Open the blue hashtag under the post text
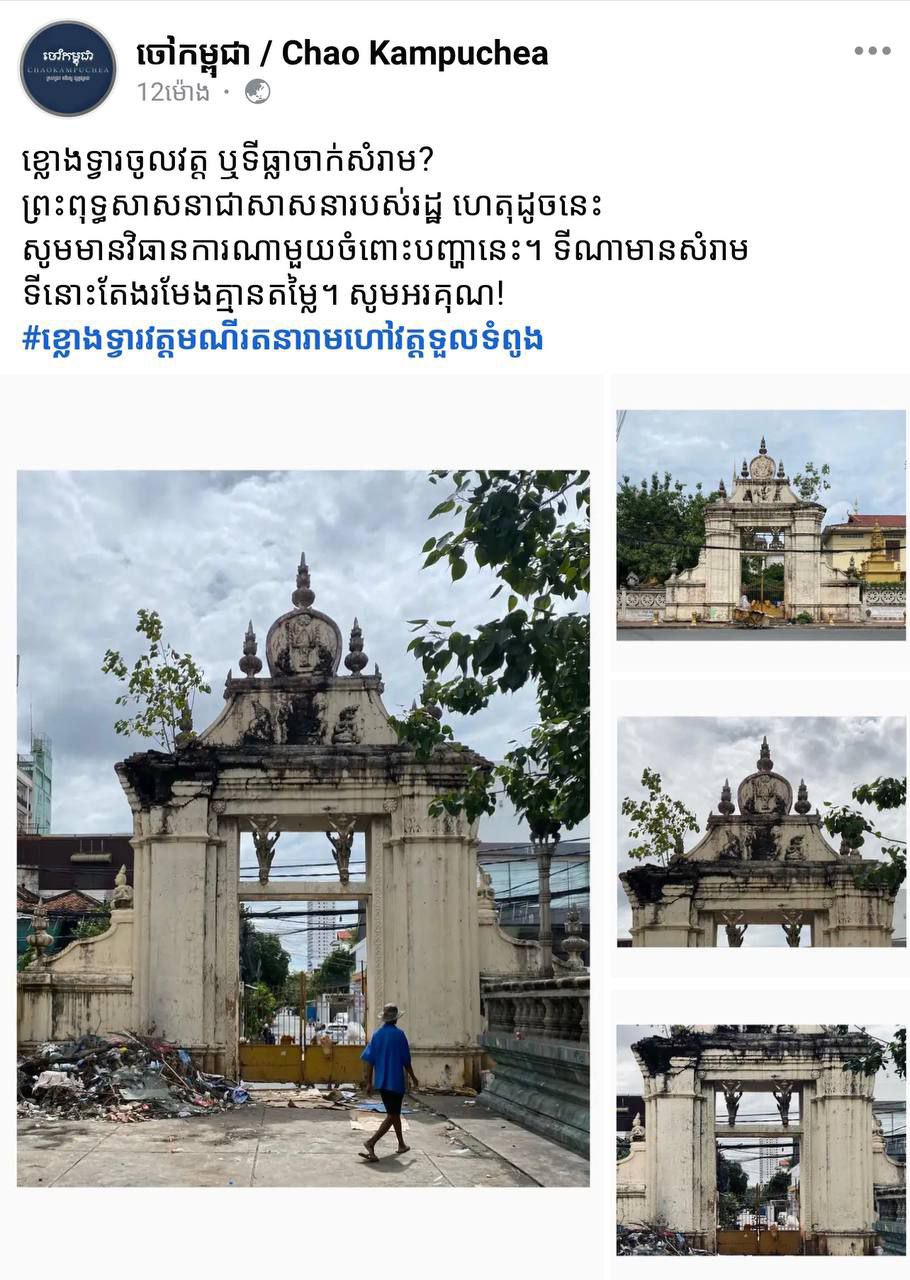Viewport: 910px width, 1280px height. 282,338
